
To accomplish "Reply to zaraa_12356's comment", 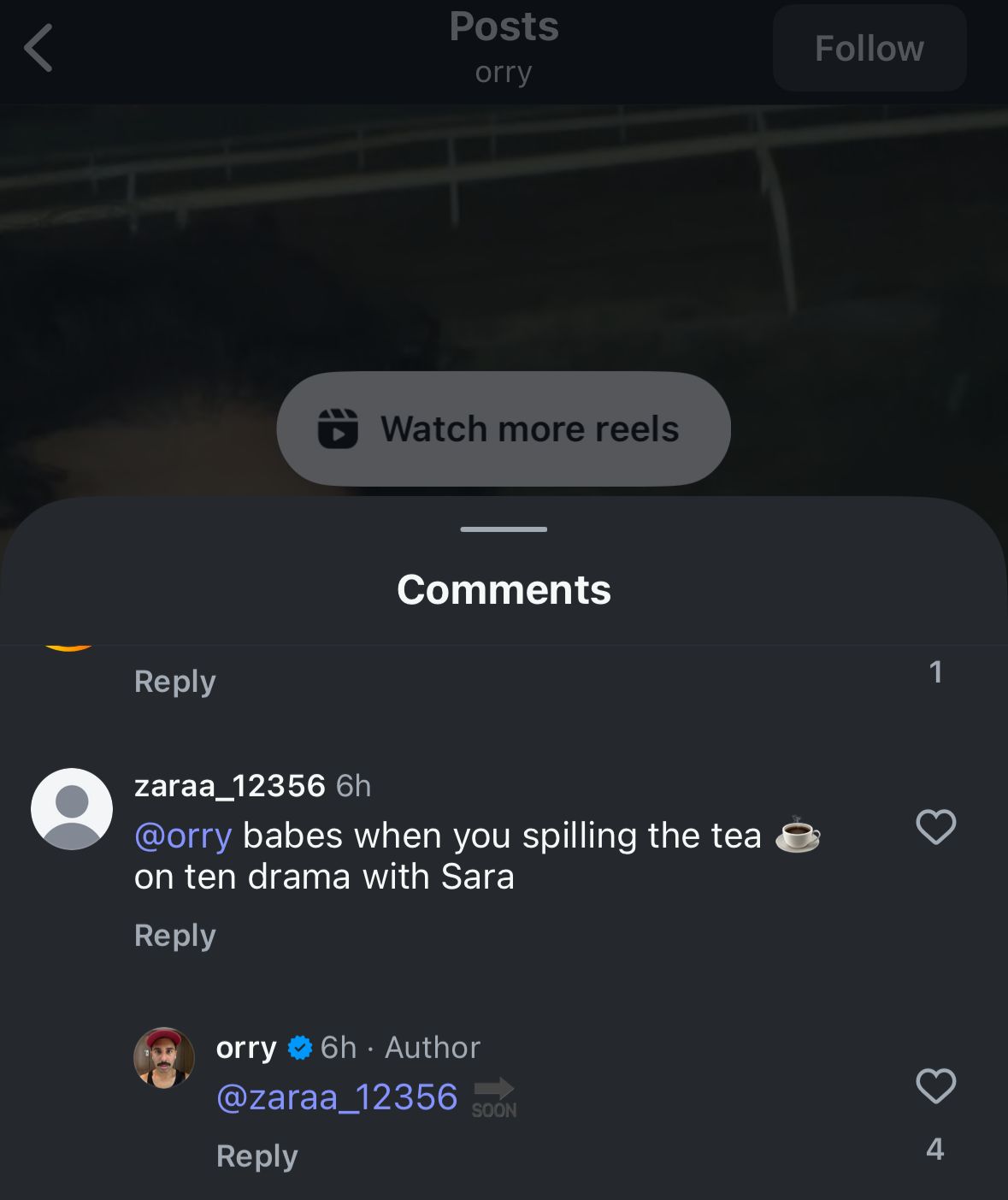I will click(x=174, y=935).
